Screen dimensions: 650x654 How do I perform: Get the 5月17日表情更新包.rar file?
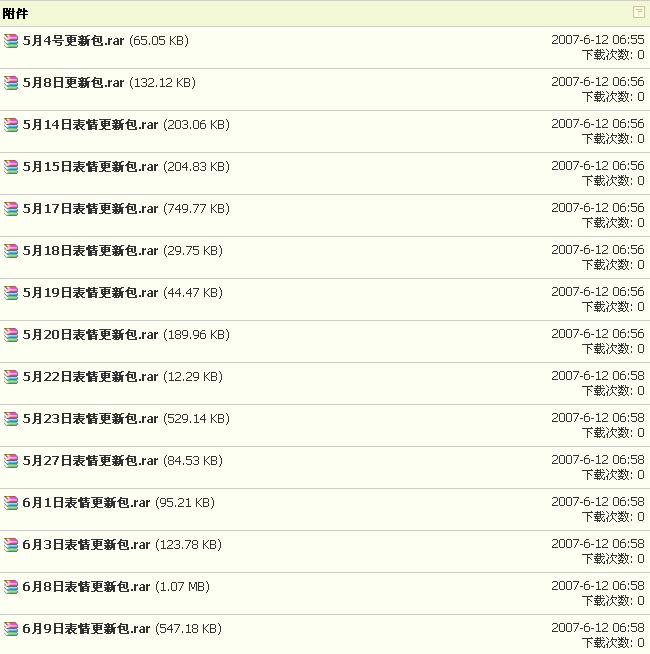(90, 209)
